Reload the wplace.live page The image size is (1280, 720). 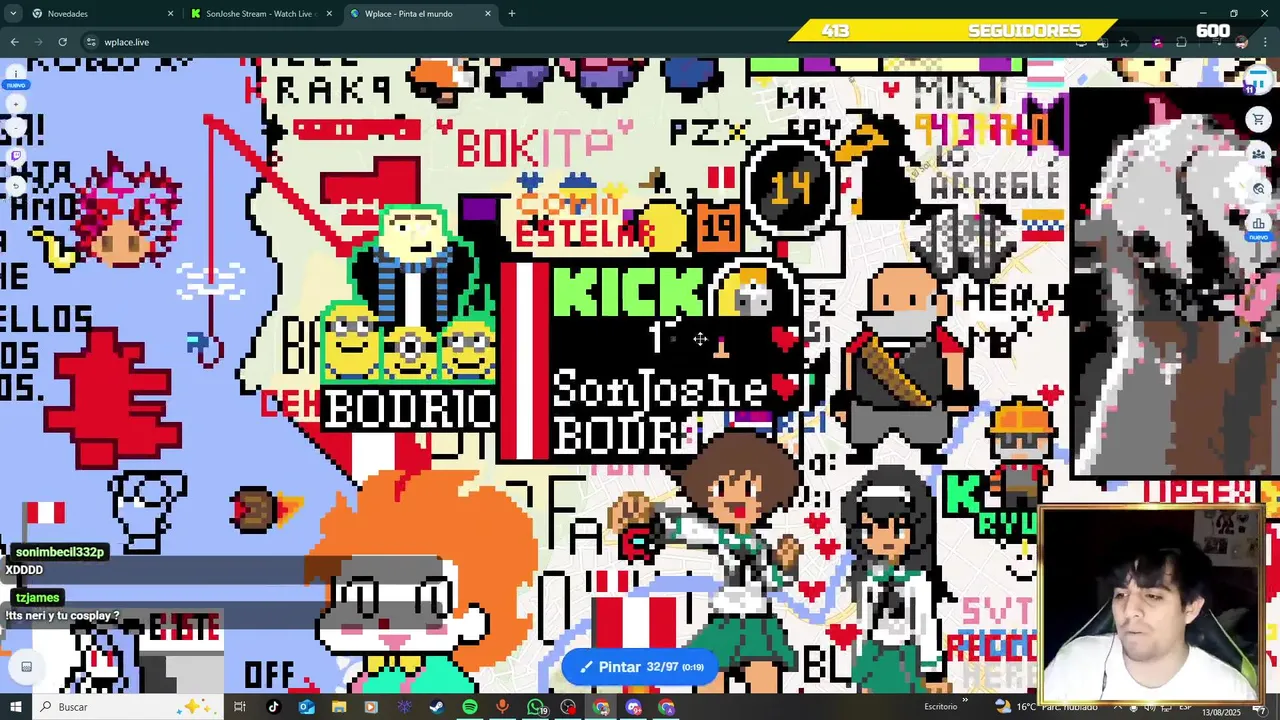[x=62, y=42]
